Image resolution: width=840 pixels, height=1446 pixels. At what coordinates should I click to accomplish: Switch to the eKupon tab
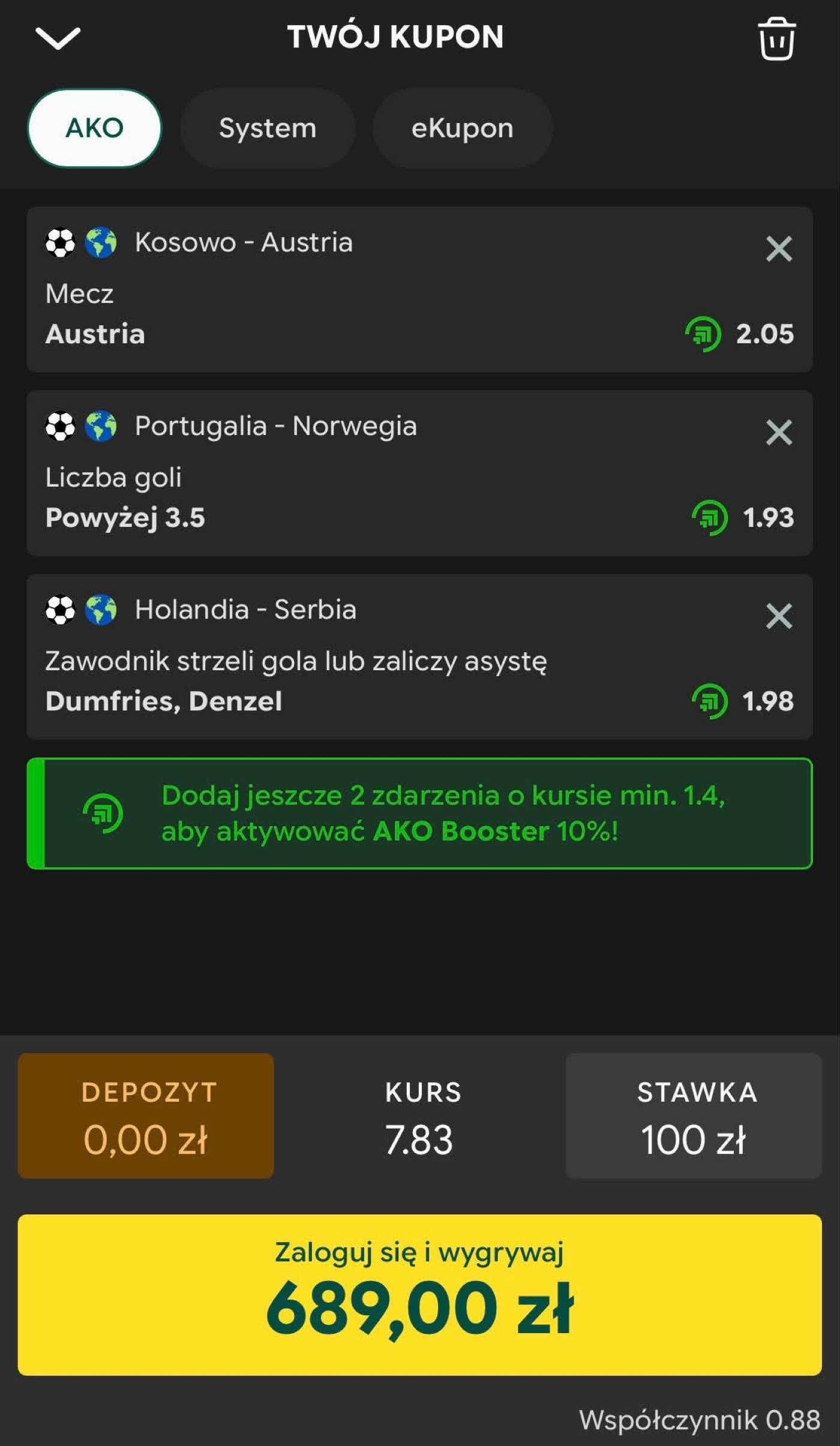[x=463, y=128]
